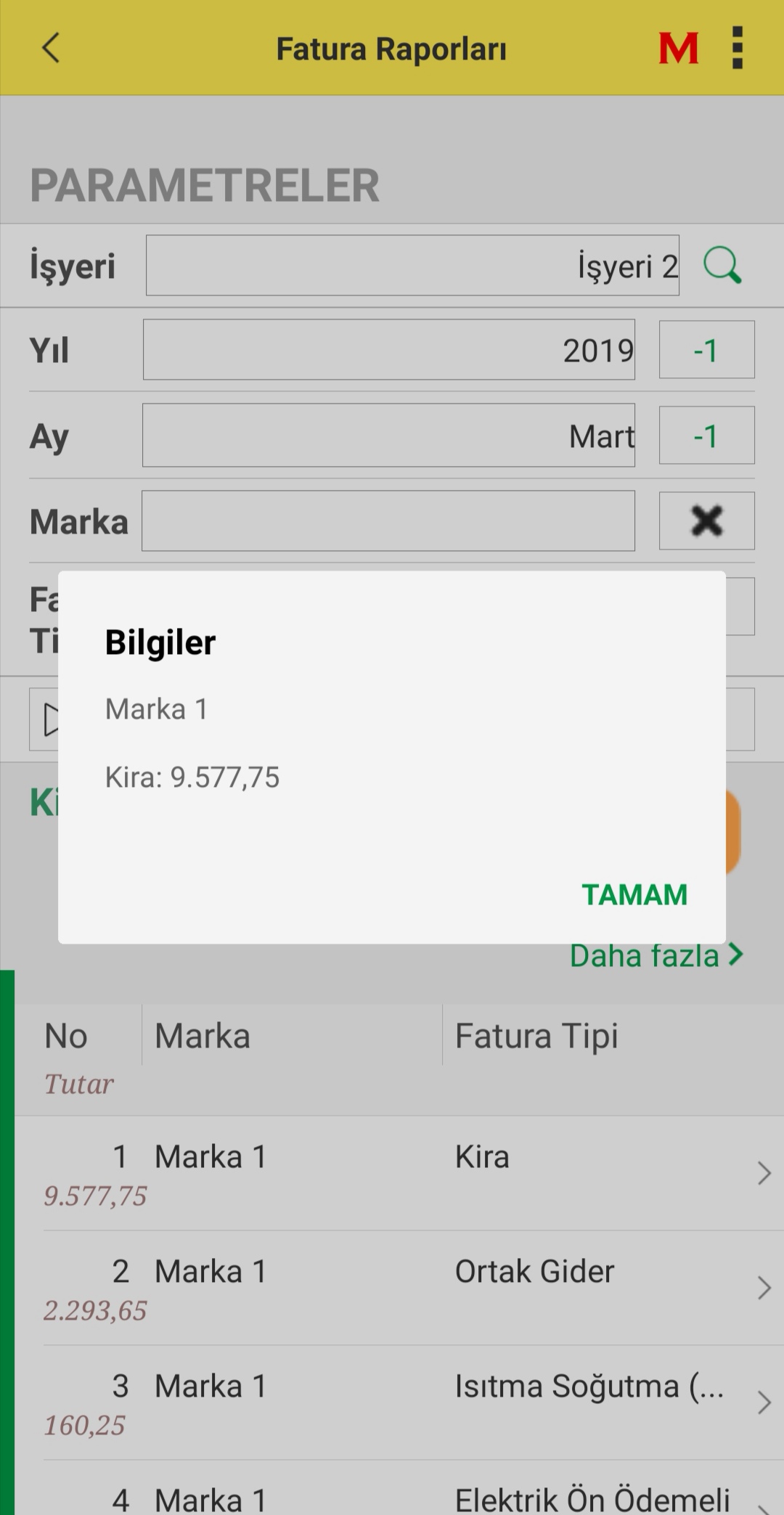Select the Marka column header
The image size is (784, 1515).
[202, 1036]
